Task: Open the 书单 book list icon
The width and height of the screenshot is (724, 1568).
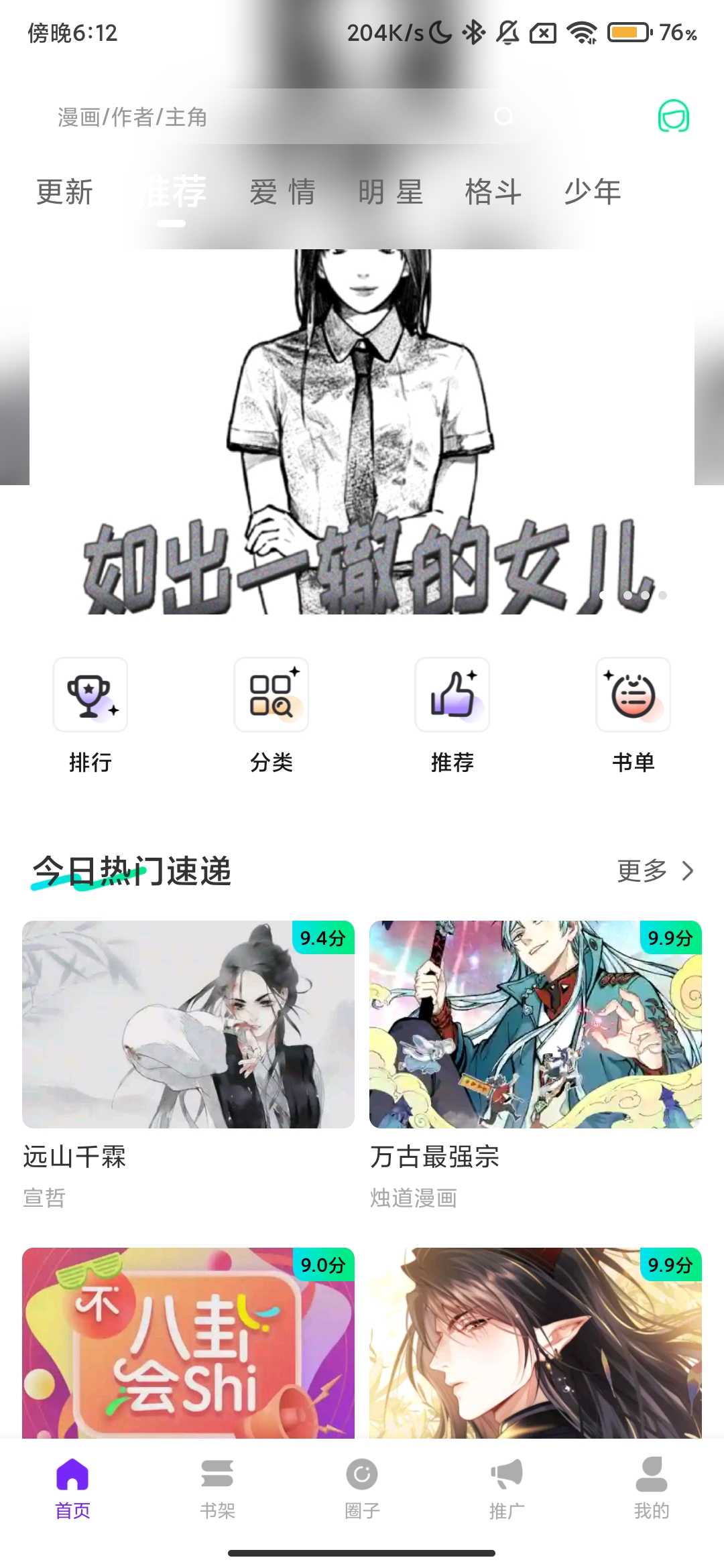Action: point(632,695)
